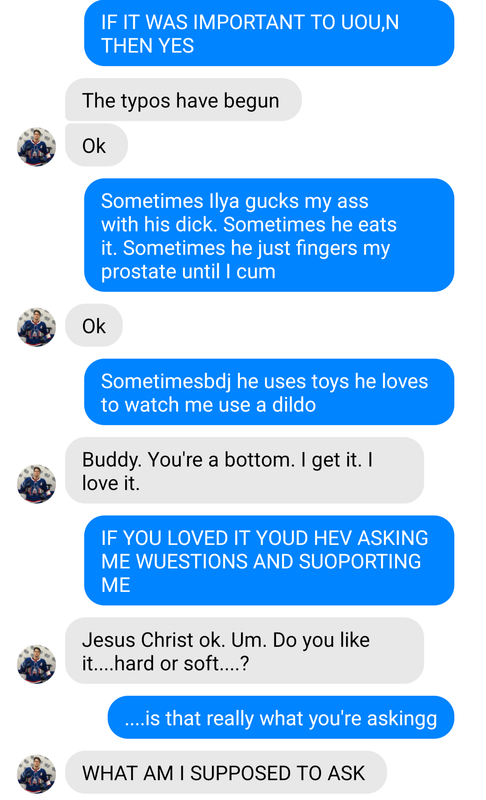Open sender's avatar beside first "Ok" under typos message
Viewport: 486px width, 800px height.
(x=36, y=147)
